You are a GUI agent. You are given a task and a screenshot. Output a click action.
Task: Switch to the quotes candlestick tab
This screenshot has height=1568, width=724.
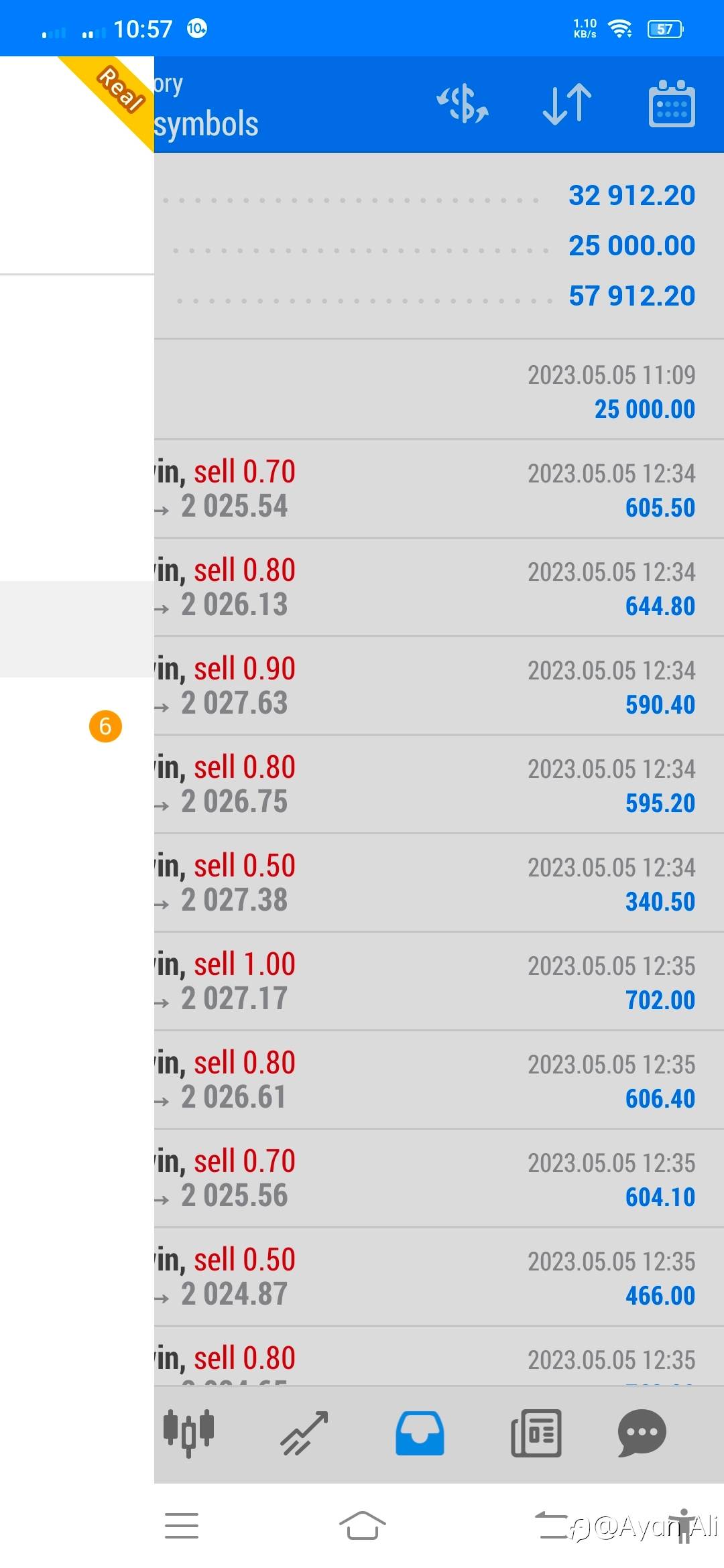click(189, 1433)
